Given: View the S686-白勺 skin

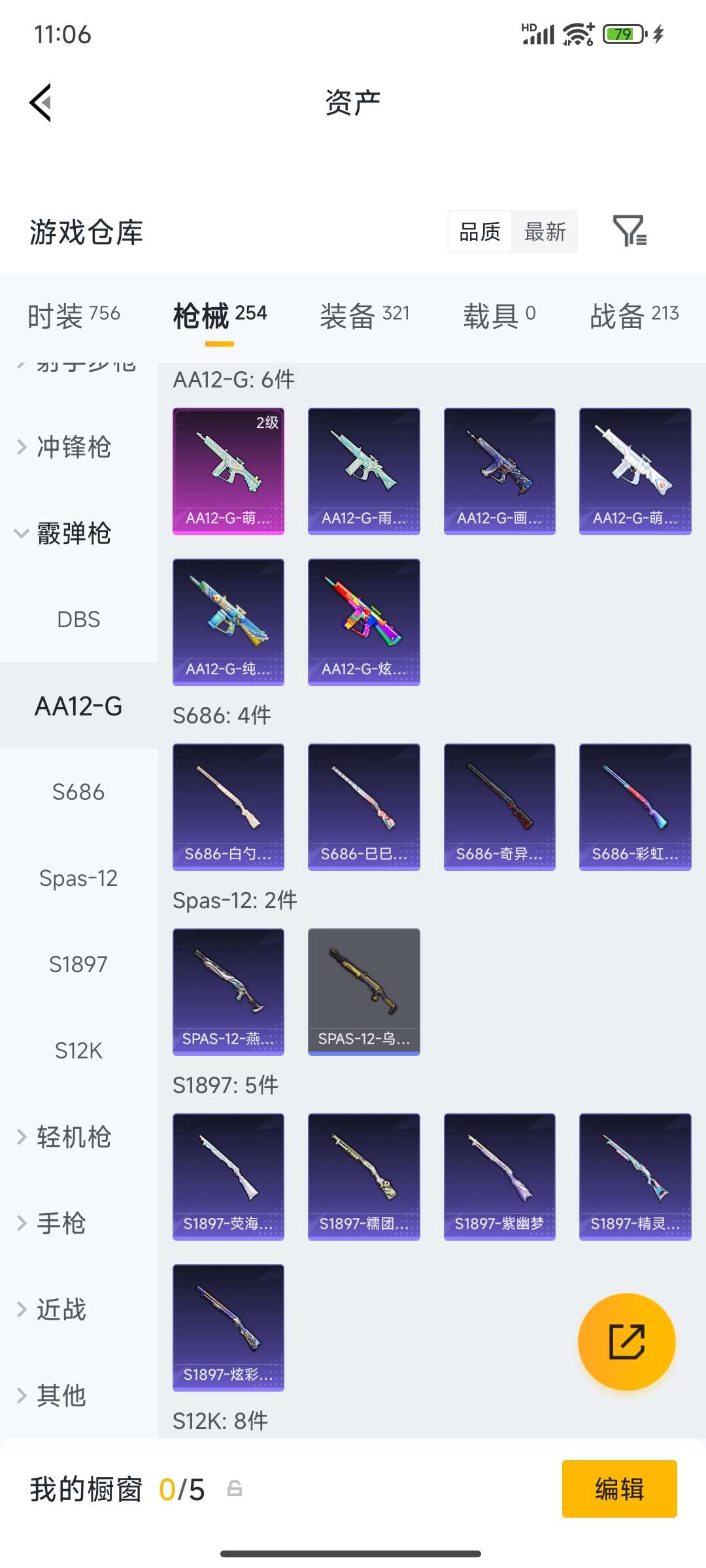Looking at the screenshot, I should (228, 807).
